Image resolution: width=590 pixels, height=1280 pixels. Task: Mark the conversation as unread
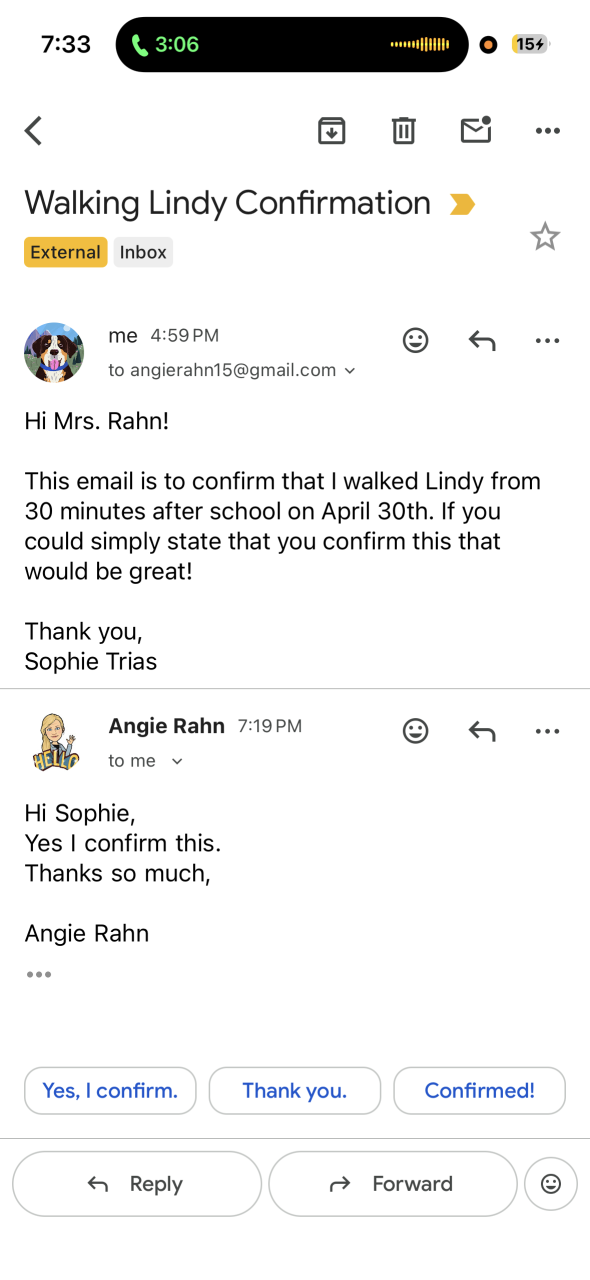pyautogui.click(x=476, y=129)
